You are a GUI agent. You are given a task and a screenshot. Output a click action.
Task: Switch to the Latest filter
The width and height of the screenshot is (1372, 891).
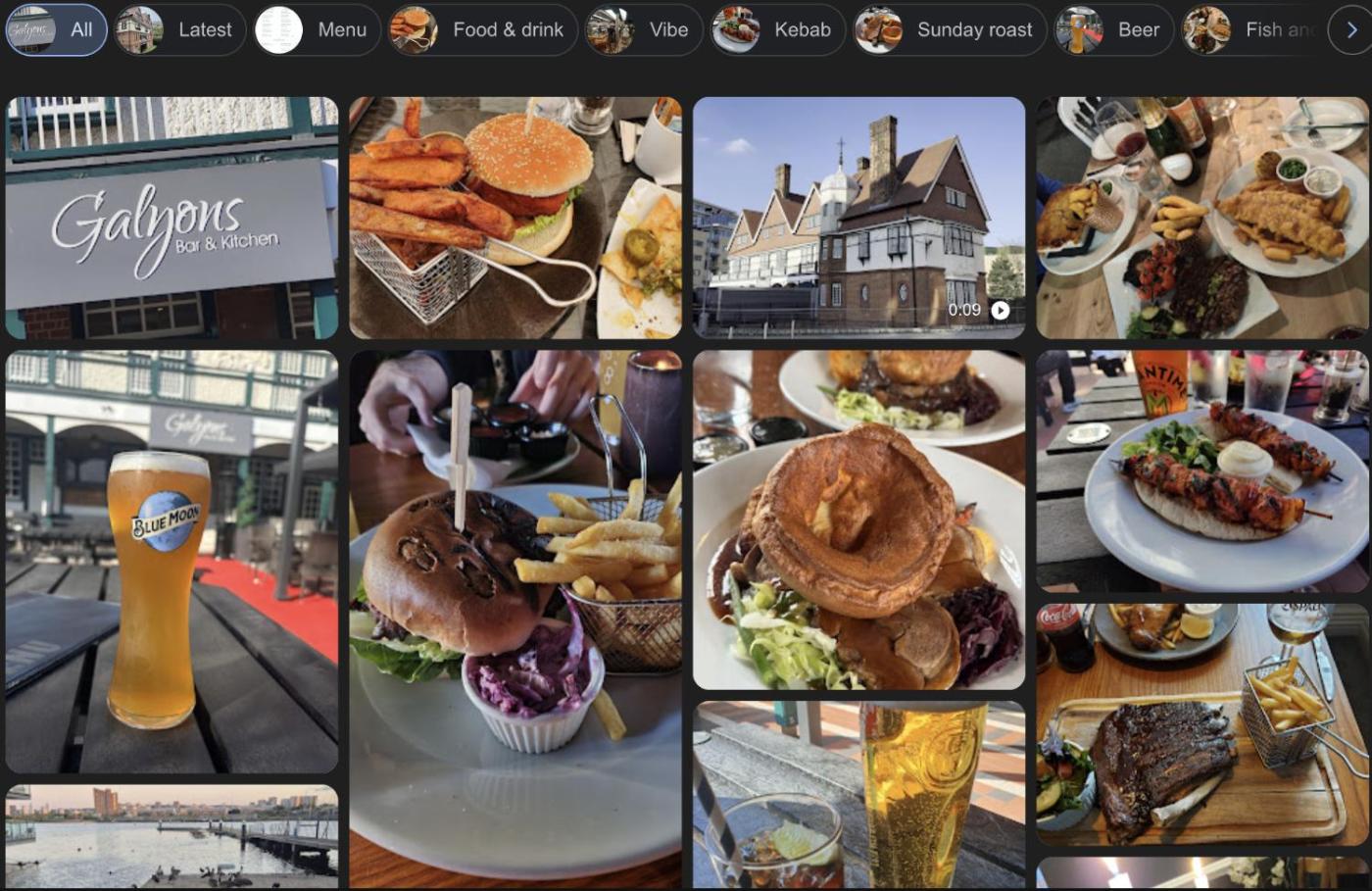[180, 29]
